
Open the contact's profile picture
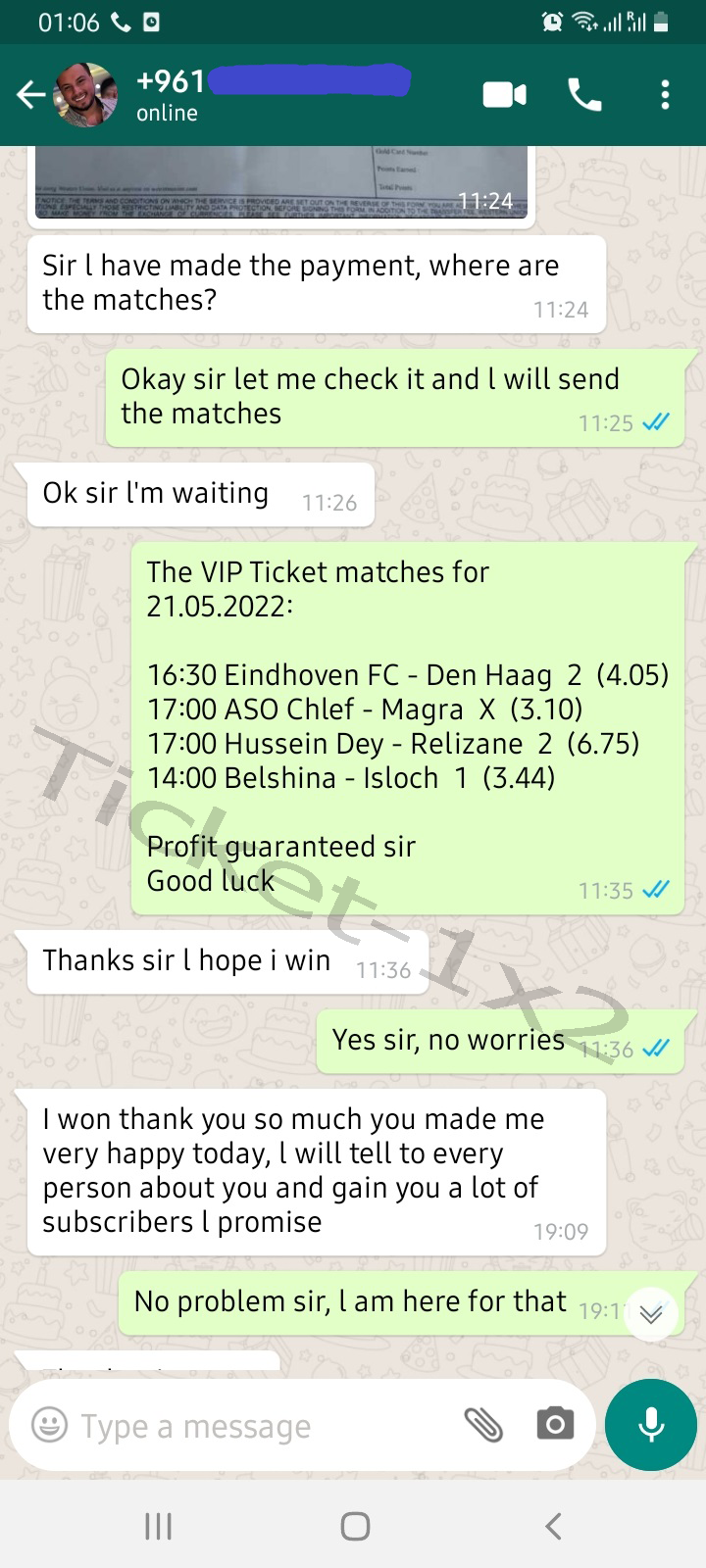tap(88, 95)
